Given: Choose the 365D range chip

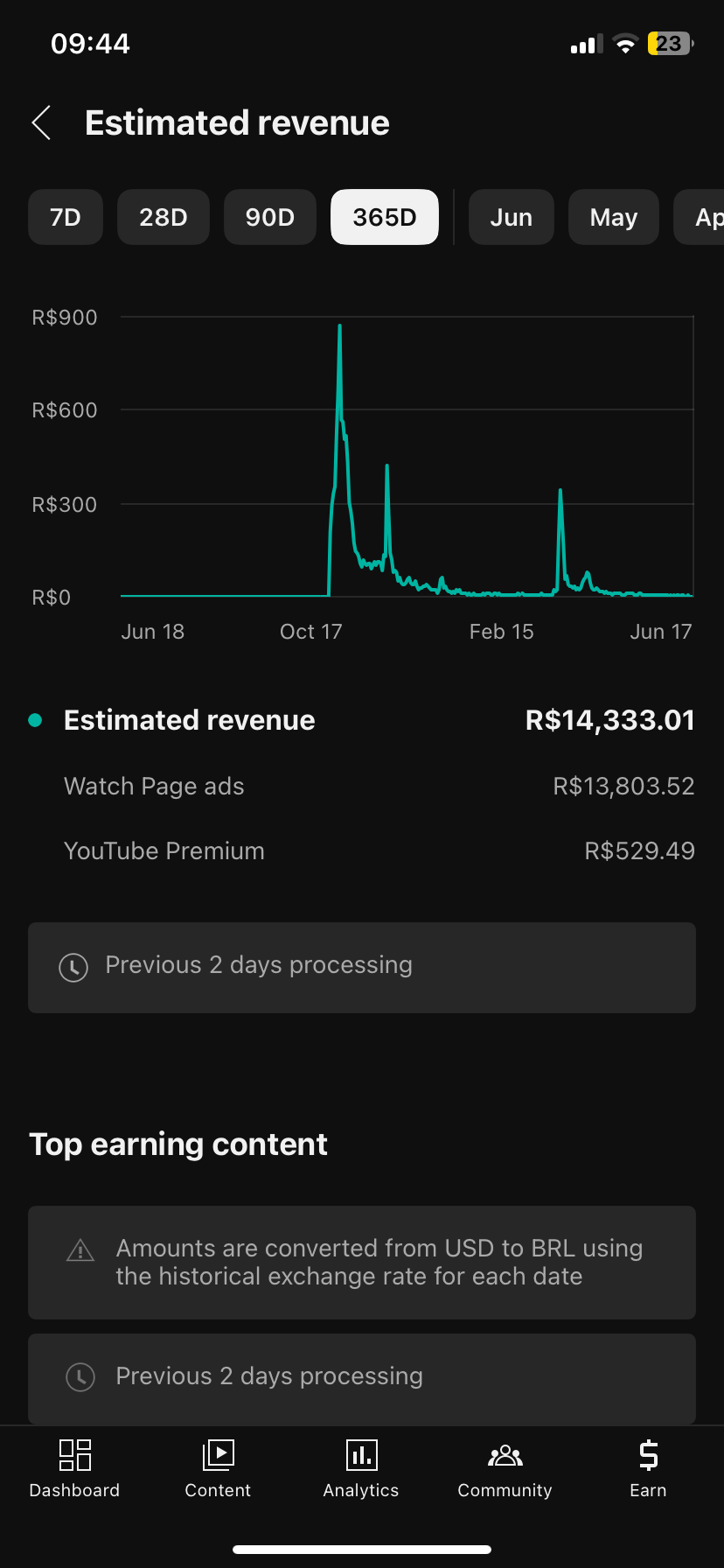Looking at the screenshot, I should [x=385, y=217].
